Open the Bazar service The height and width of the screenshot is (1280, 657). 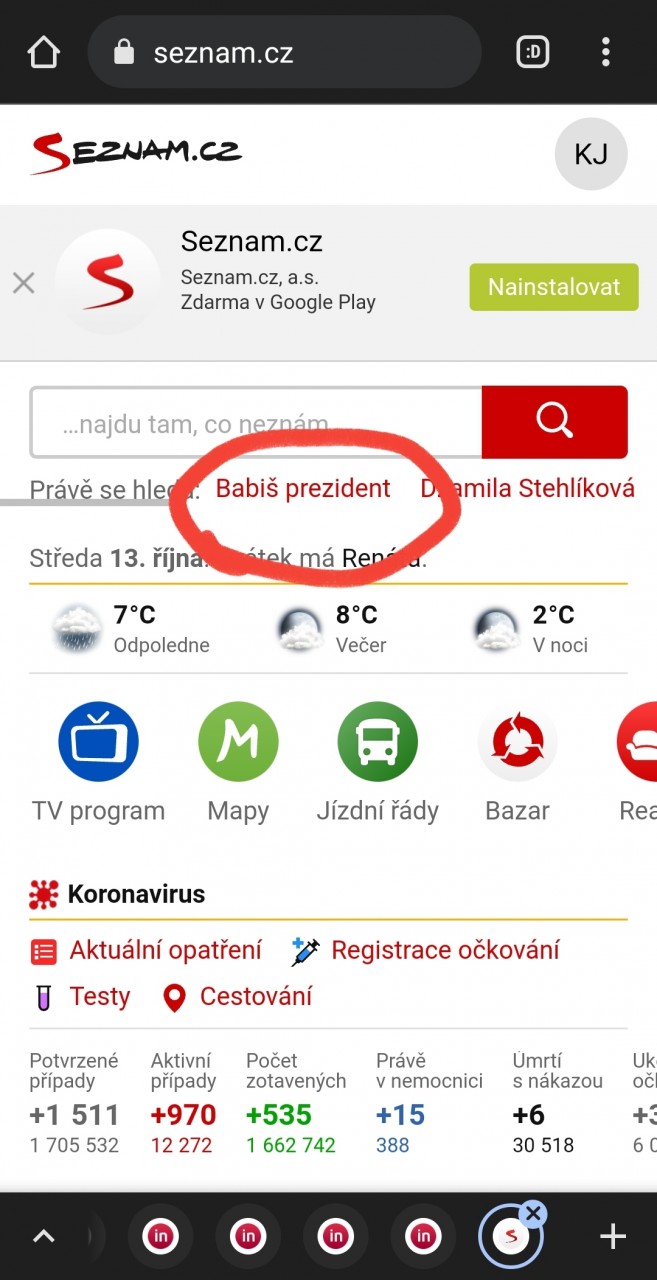[517, 762]
